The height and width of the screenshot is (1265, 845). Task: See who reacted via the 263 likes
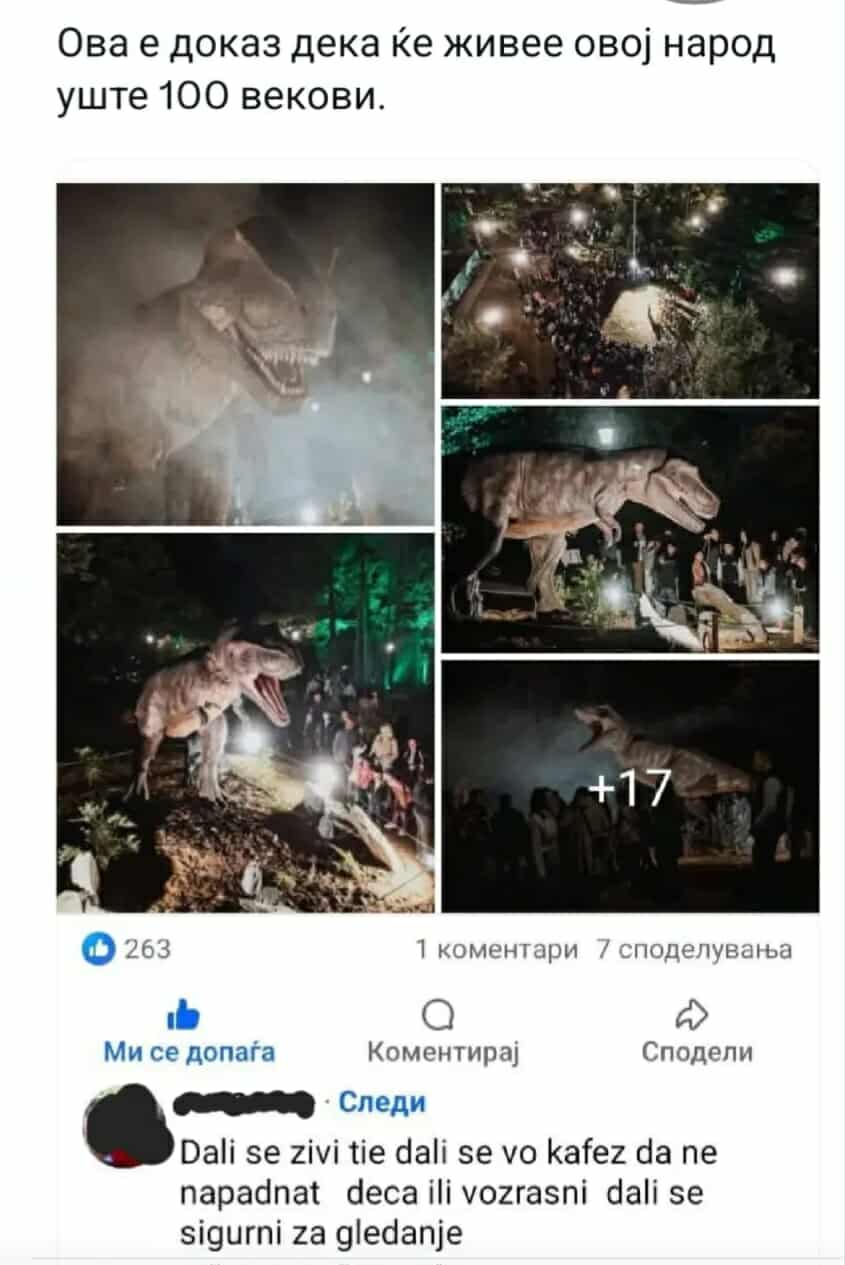pos(128,949)
